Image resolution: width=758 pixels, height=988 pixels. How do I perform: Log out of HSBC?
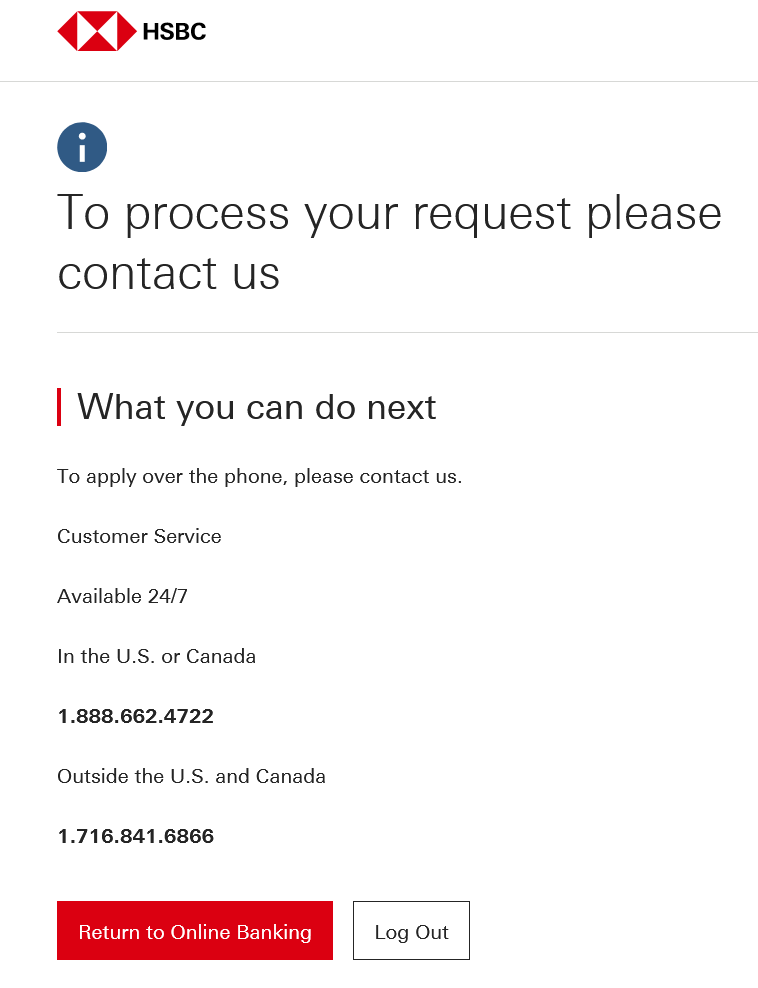tap(411, 931)
